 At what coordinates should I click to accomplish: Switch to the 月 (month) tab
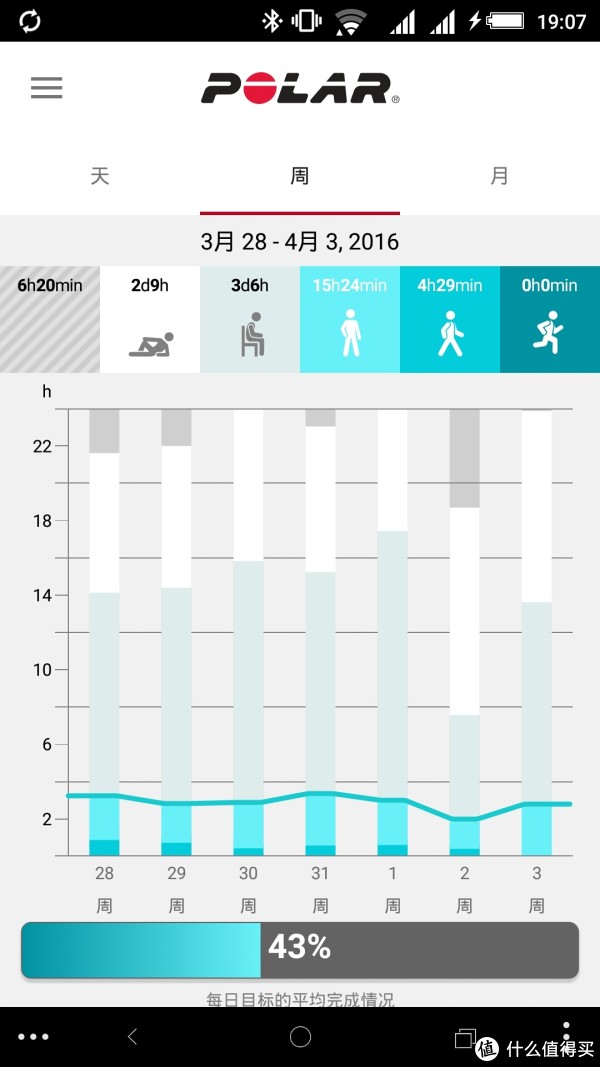pyautogui.click(x=500, y=177)
